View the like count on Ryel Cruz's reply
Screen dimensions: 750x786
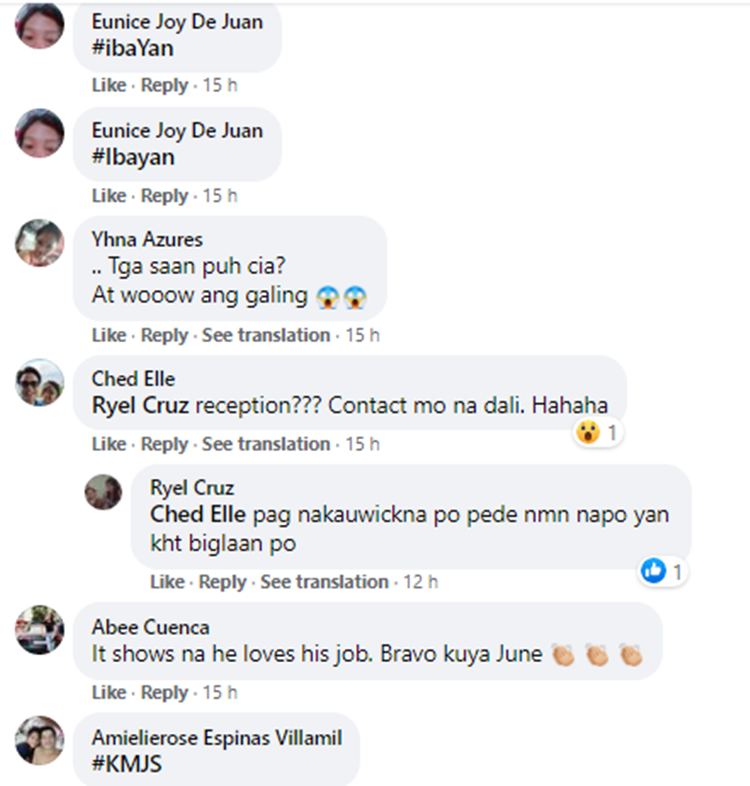coord(663,571)
